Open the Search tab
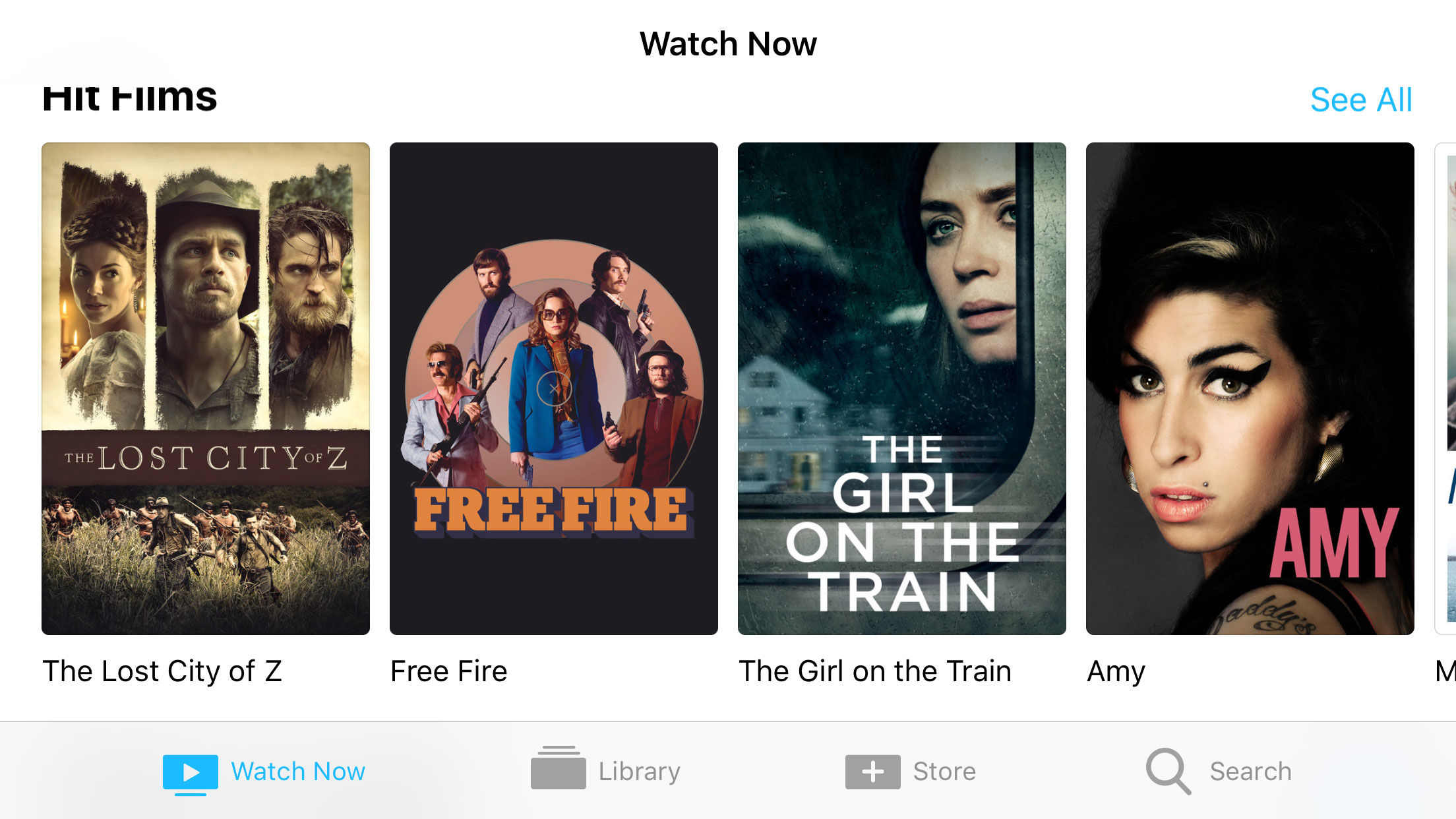The height and width of the screenshot is (819, 1456). (1219, 772)
